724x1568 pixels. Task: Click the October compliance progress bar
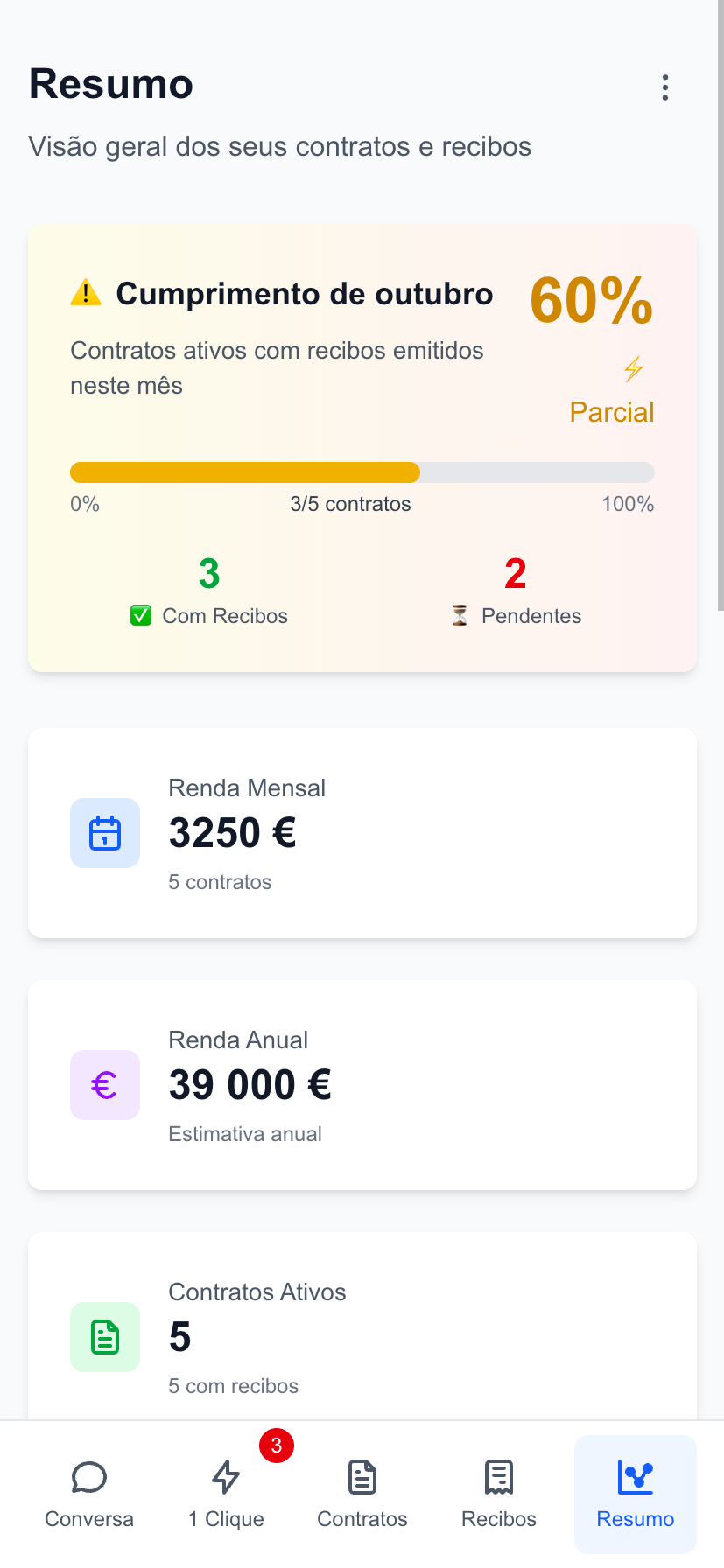[362, 472]
